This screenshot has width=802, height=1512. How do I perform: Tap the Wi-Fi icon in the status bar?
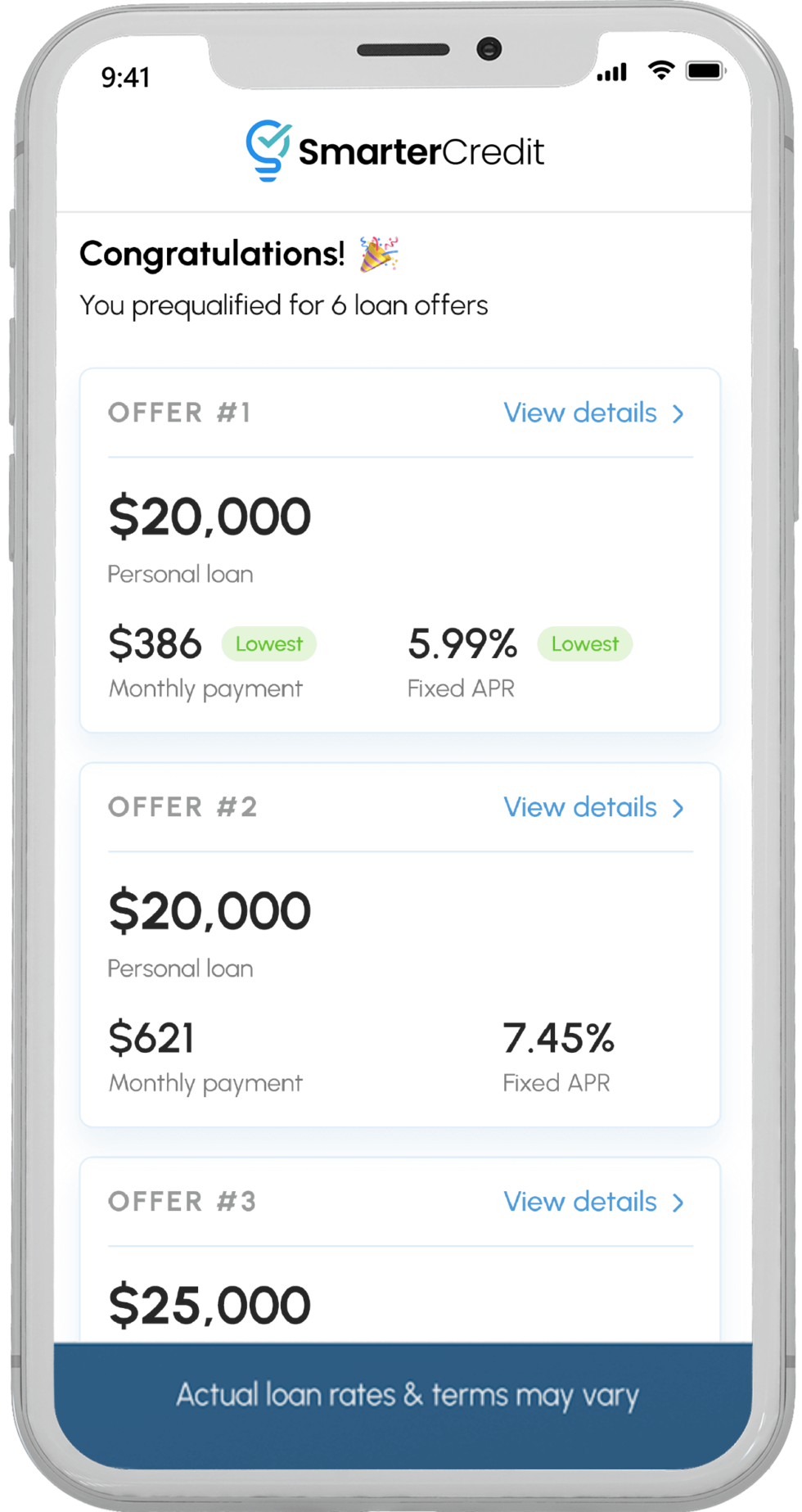coord(661,72)
